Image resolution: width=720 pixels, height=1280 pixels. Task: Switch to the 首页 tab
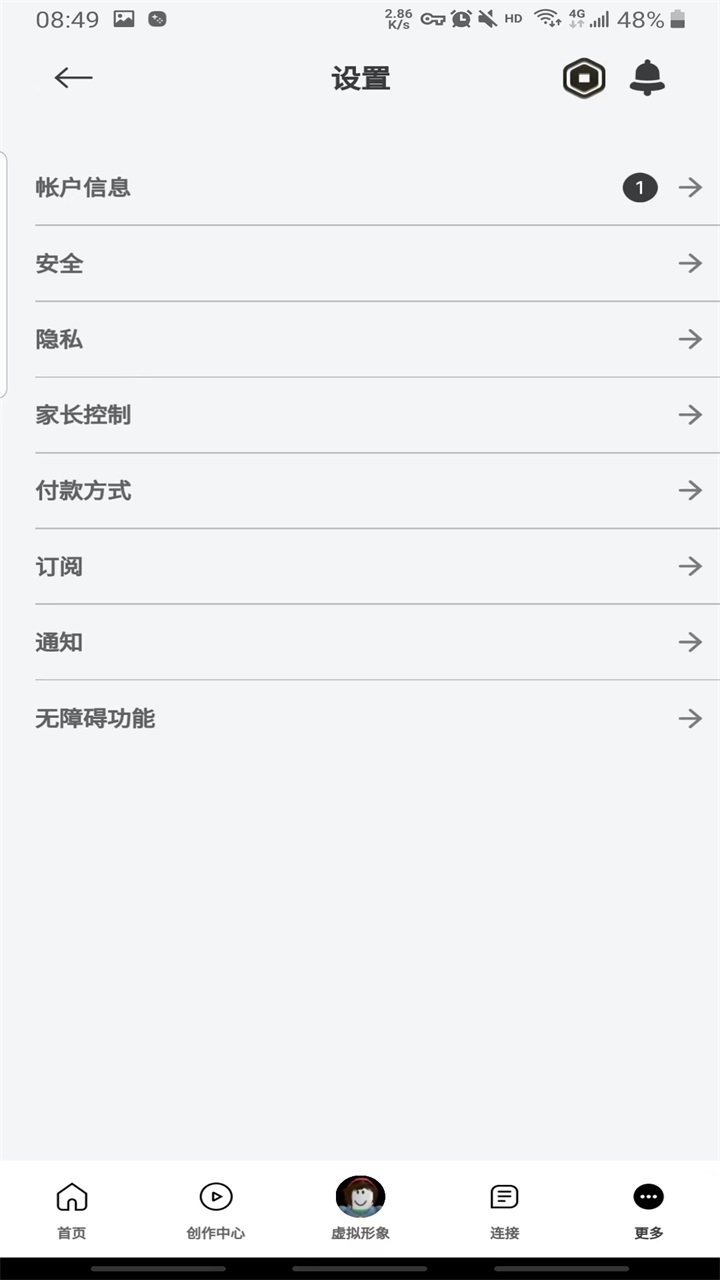(72, 1209)
